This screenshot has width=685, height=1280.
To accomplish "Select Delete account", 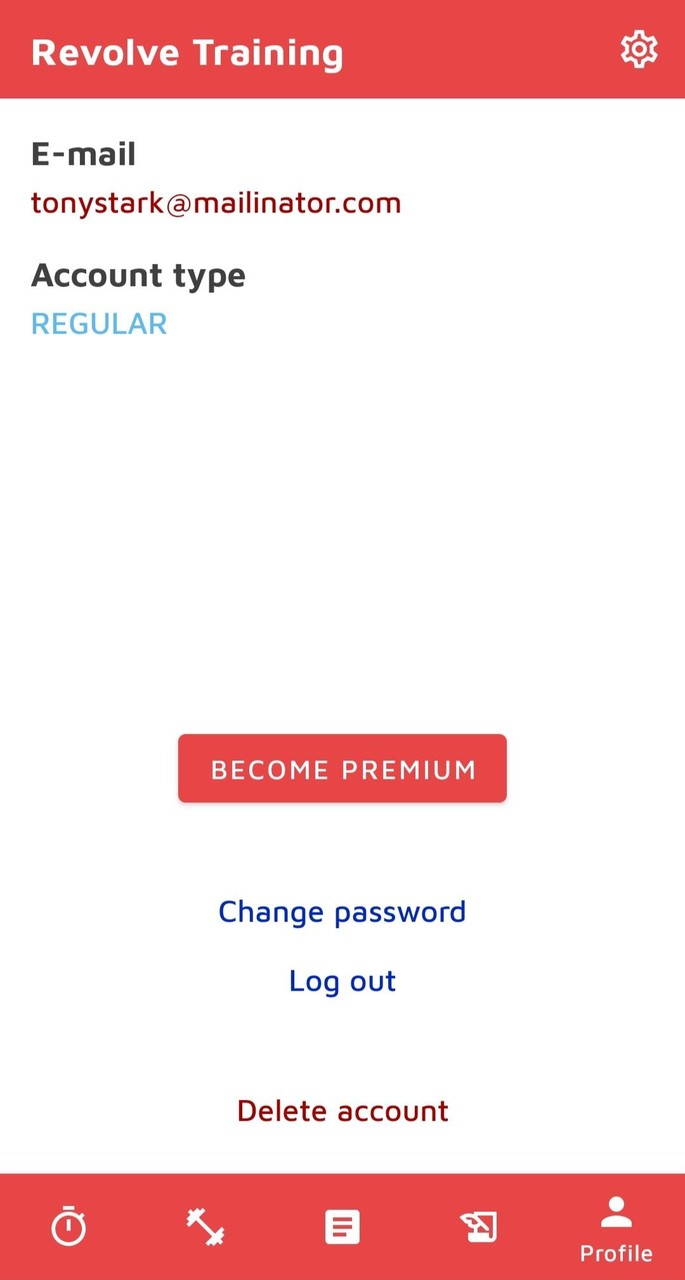I will [x=342, y=1111].
